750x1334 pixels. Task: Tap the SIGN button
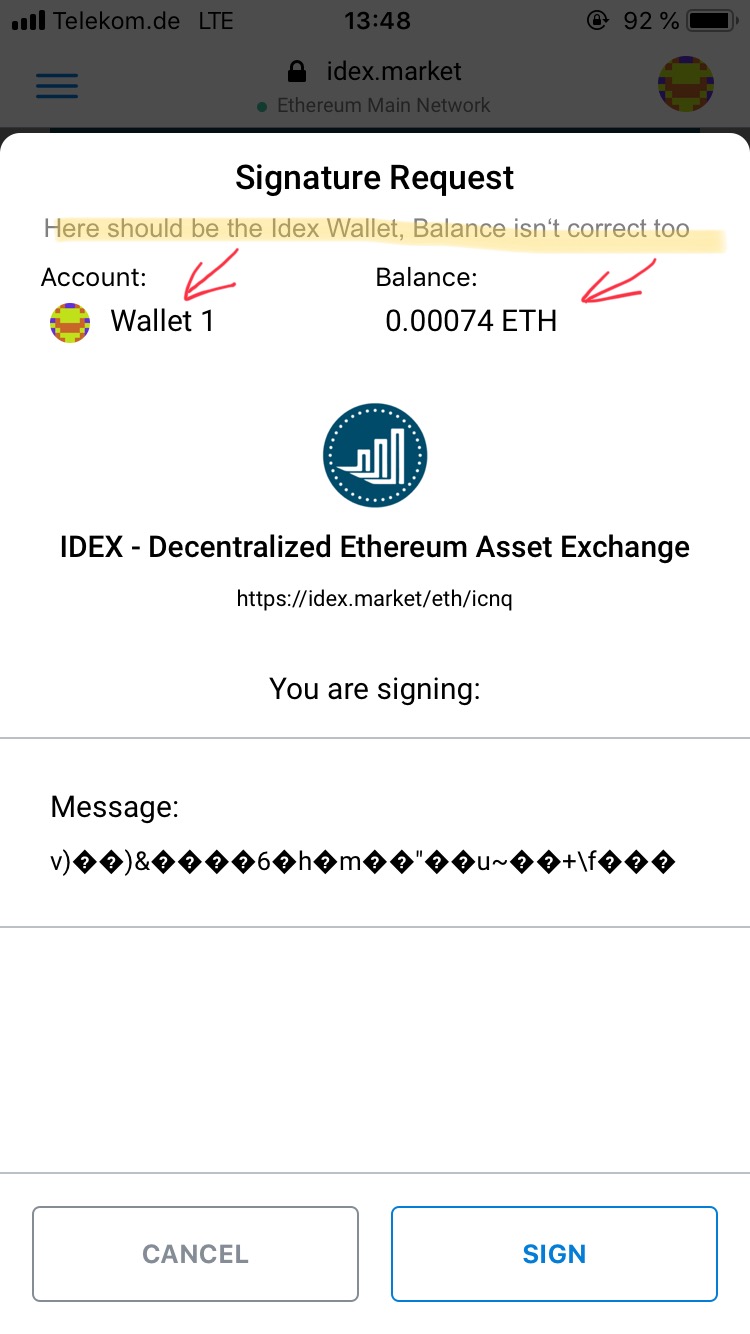(554, 1254)
